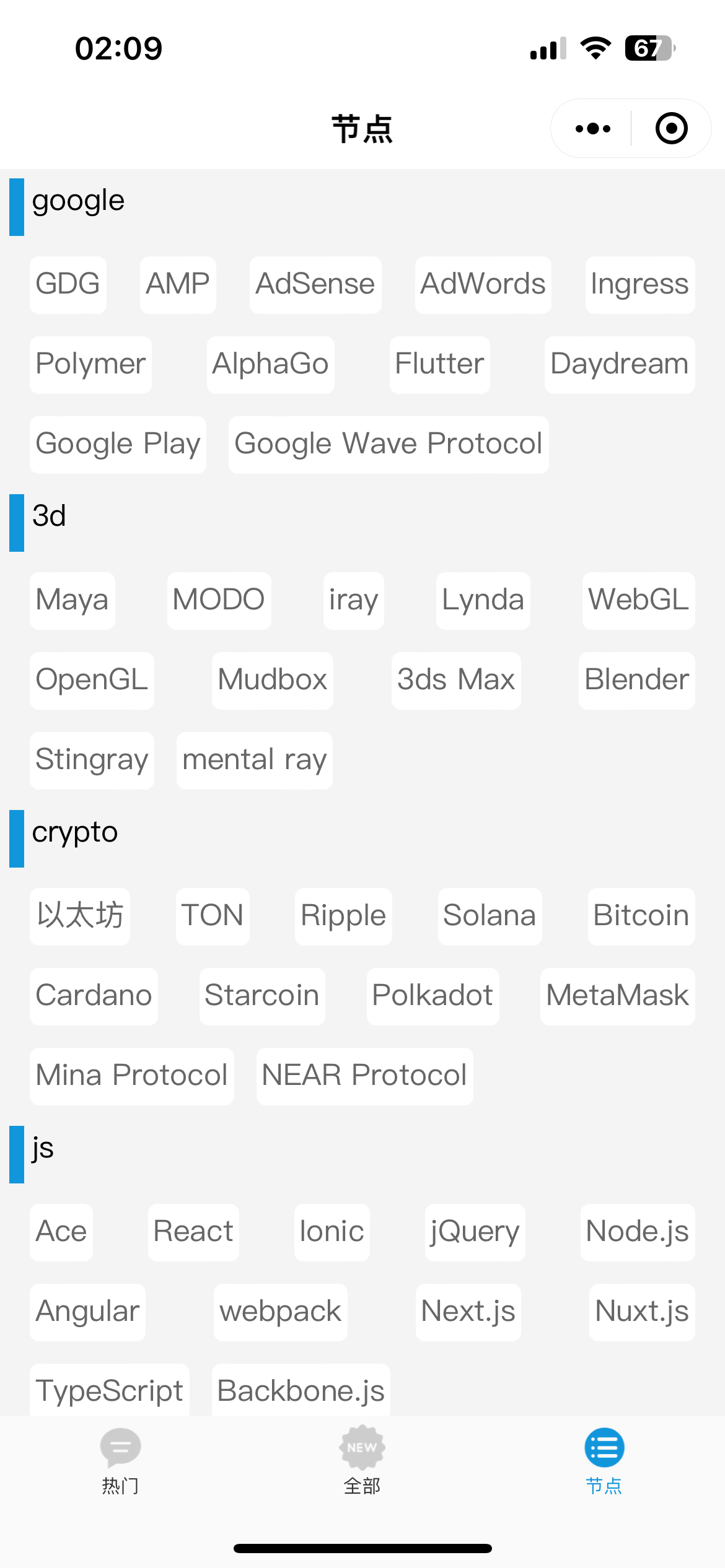This screenshot has height=1568, width=725.
Task: Open the Google Wave Protocol node
Action: click(x=388, y=445)
